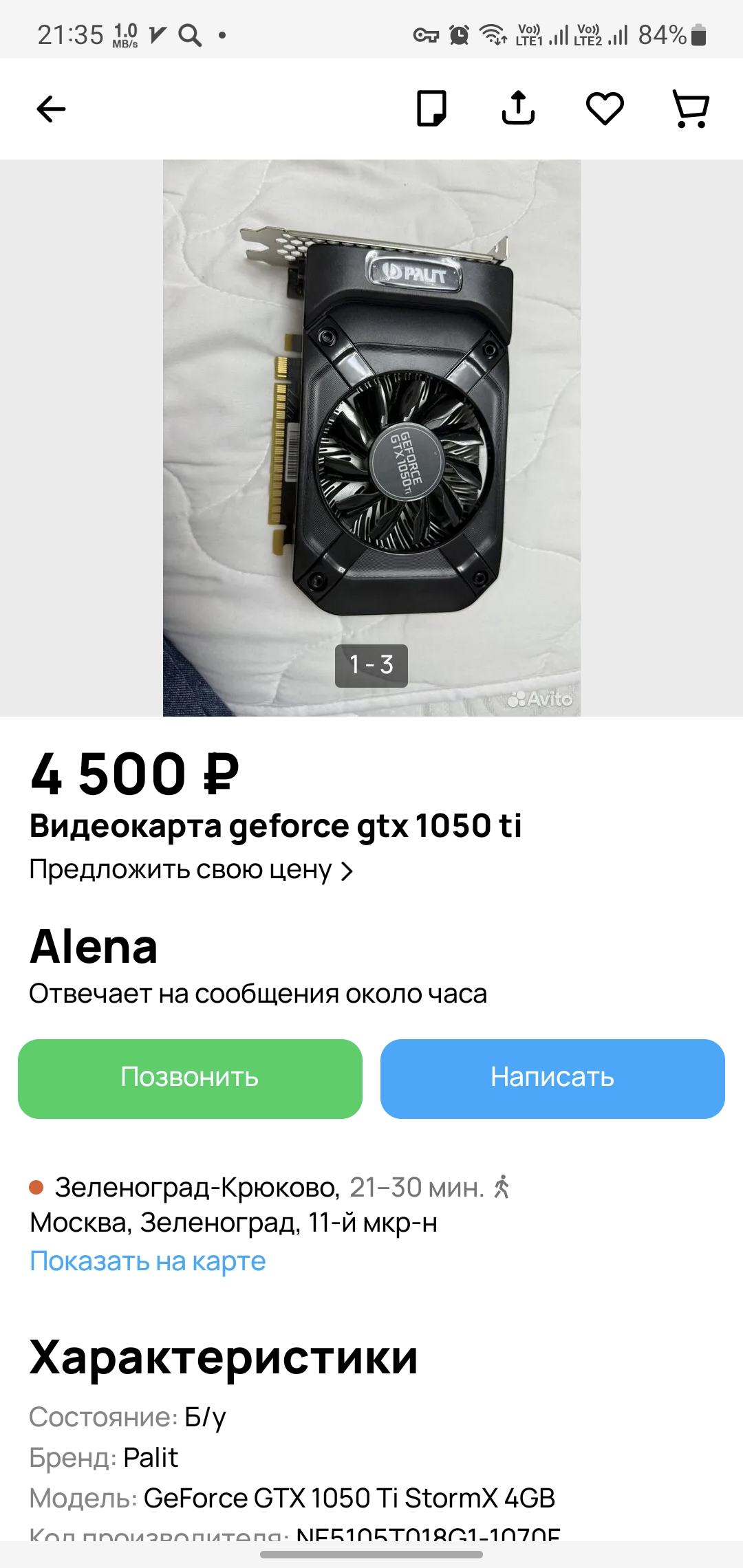Screen dimensions: 743x1568
Task: Add a note to this listing
Action: [431, 109]
